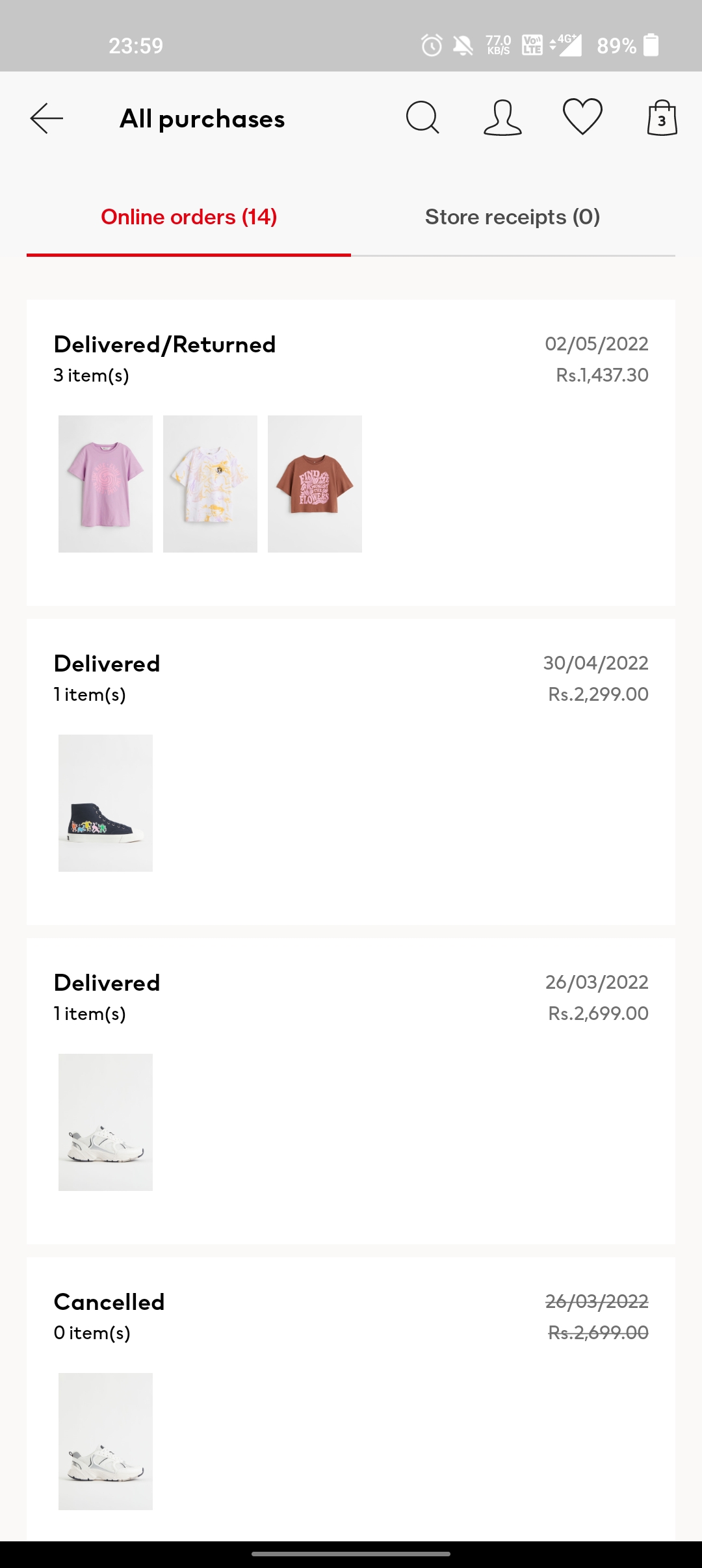Viewport: 702px width, 1568px height.
Task: Open the favourites heart icon
Action: (582, 117)
